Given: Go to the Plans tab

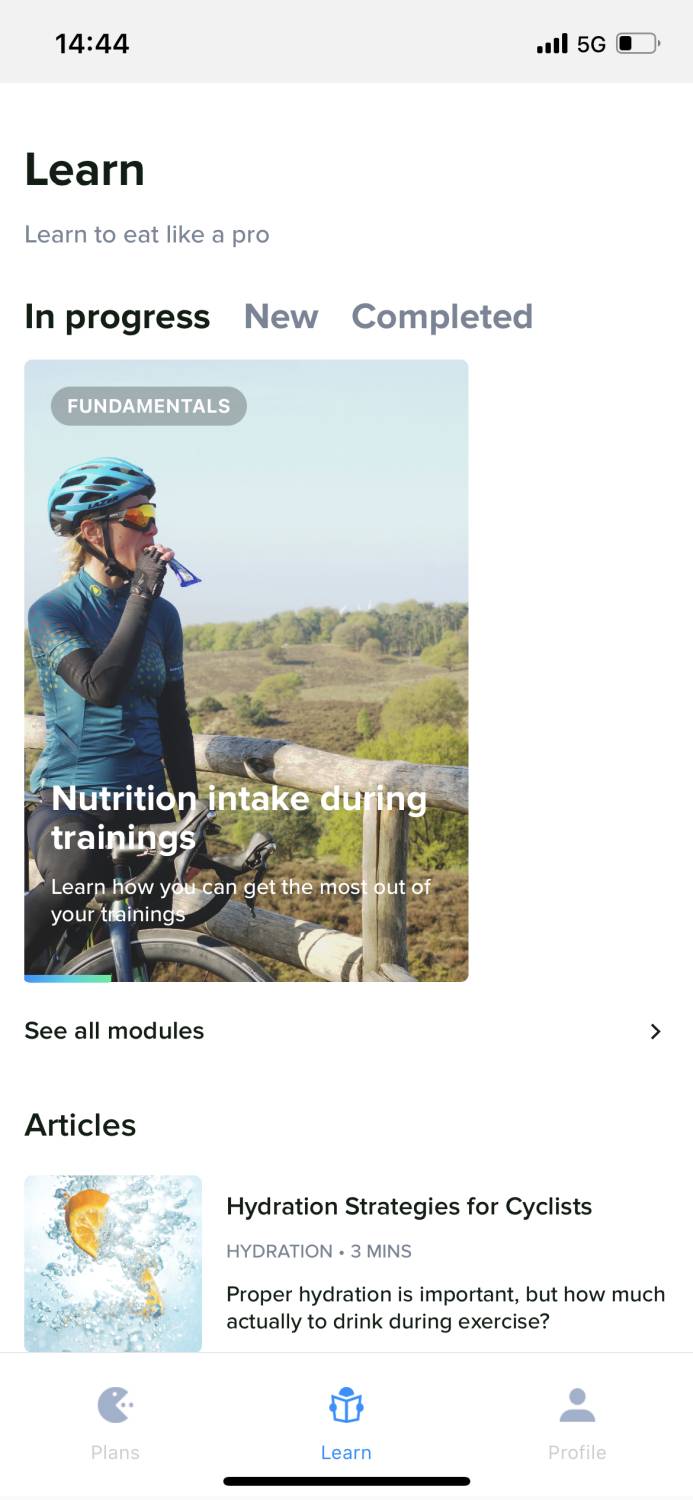Looking at the screenshot, I should (115, 1423).
